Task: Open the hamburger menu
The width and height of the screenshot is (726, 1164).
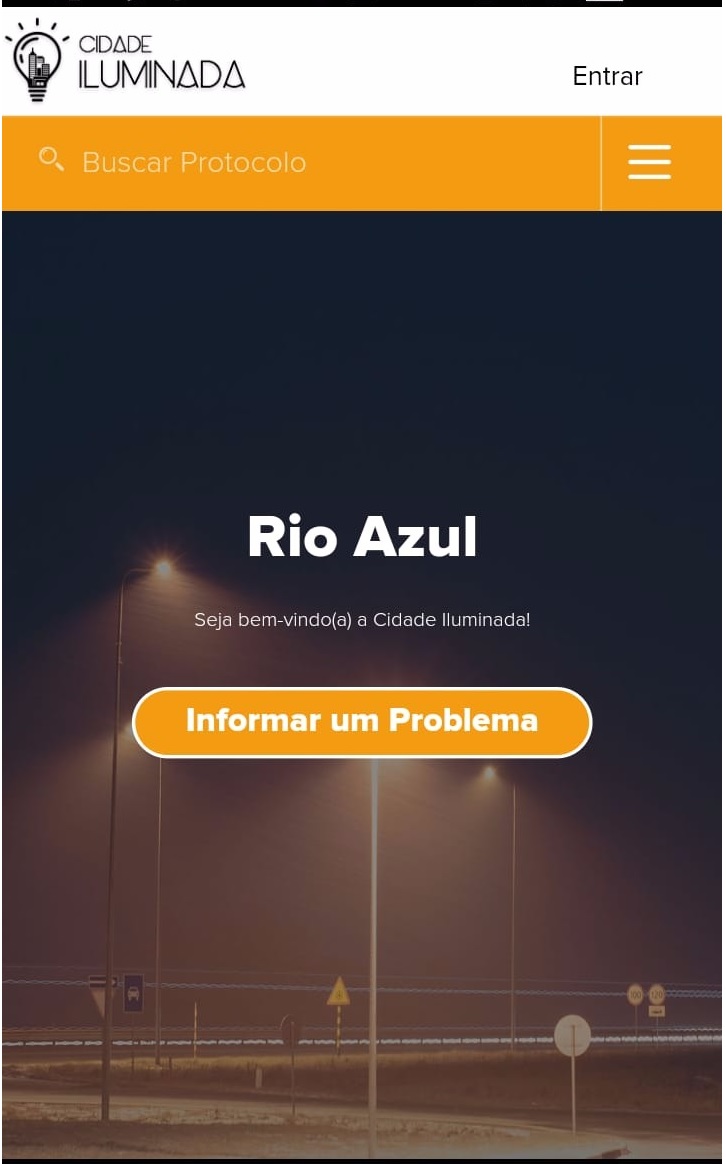Action: [x=649, y=162]
